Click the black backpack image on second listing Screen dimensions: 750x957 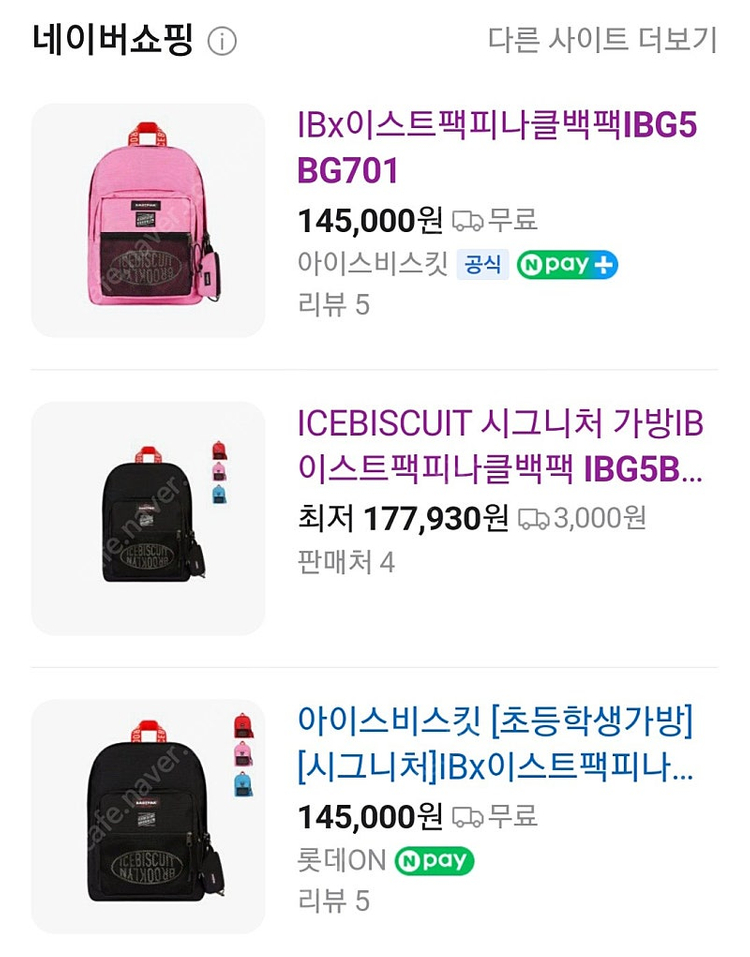tap(150, 520)
